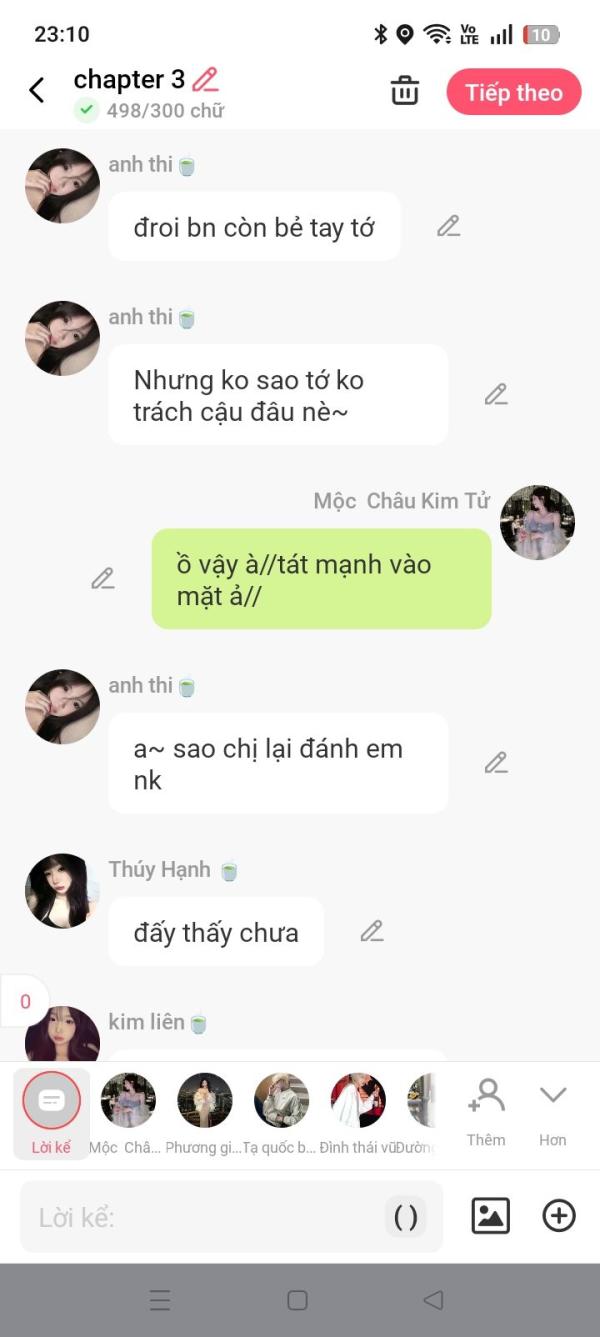Edit message "Nhưng ko sao tớ ko trách cậu"
The height and width of the screenshot is (1337, 600).
(x=496, y=394)
